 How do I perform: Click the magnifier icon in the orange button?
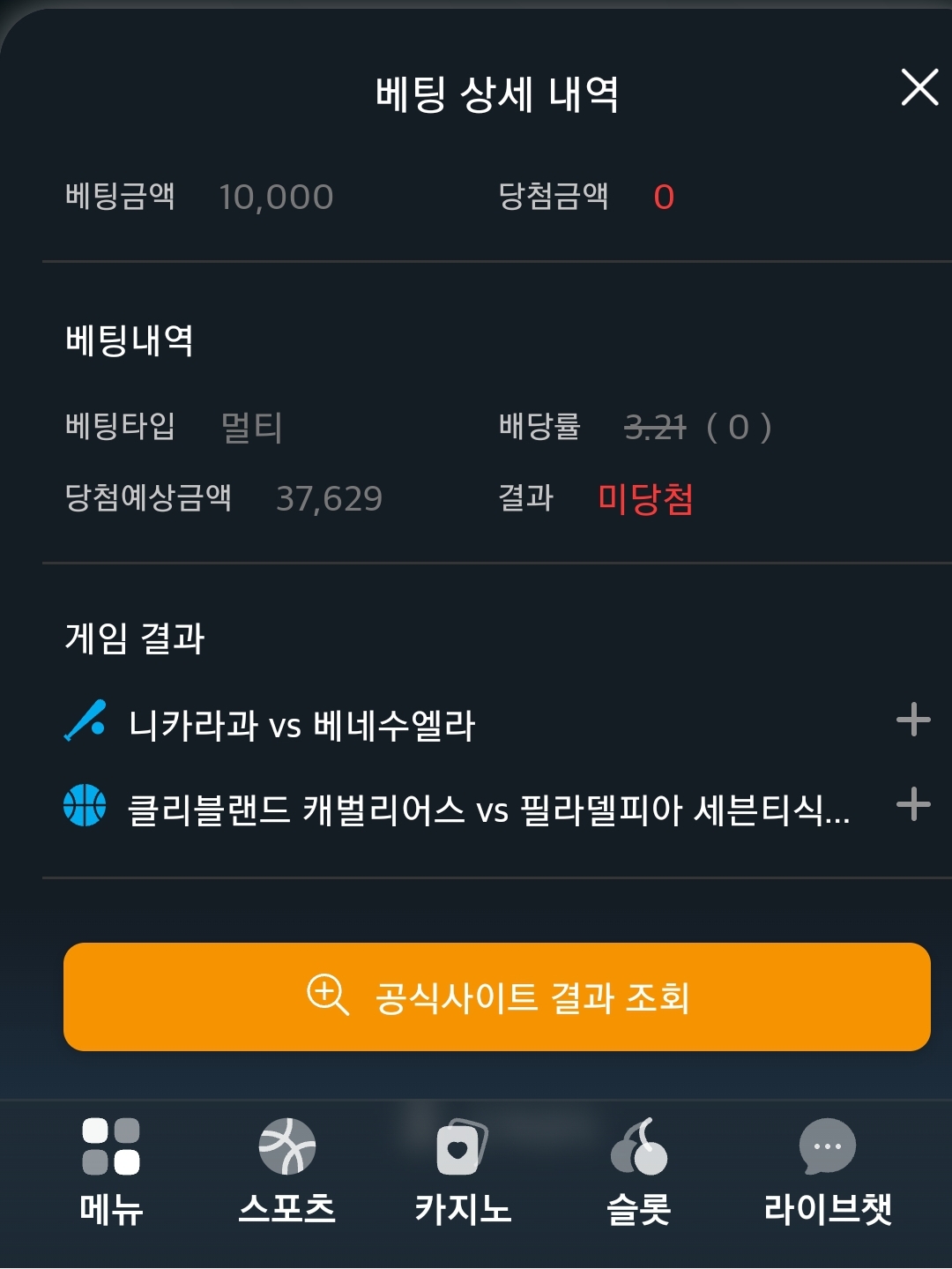pyautogui.click(x=331, y=996)
